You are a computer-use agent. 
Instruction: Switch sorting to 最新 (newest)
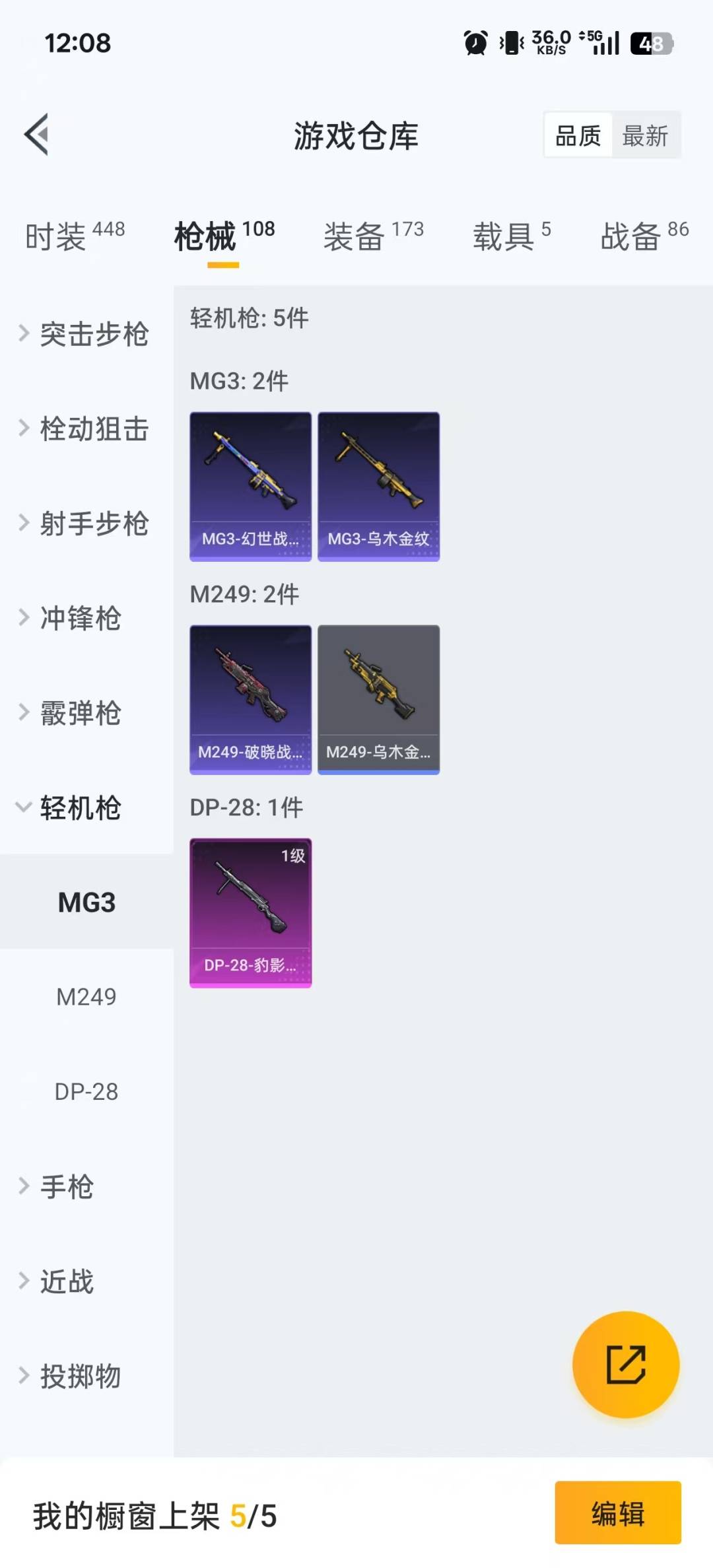point(645,135)
